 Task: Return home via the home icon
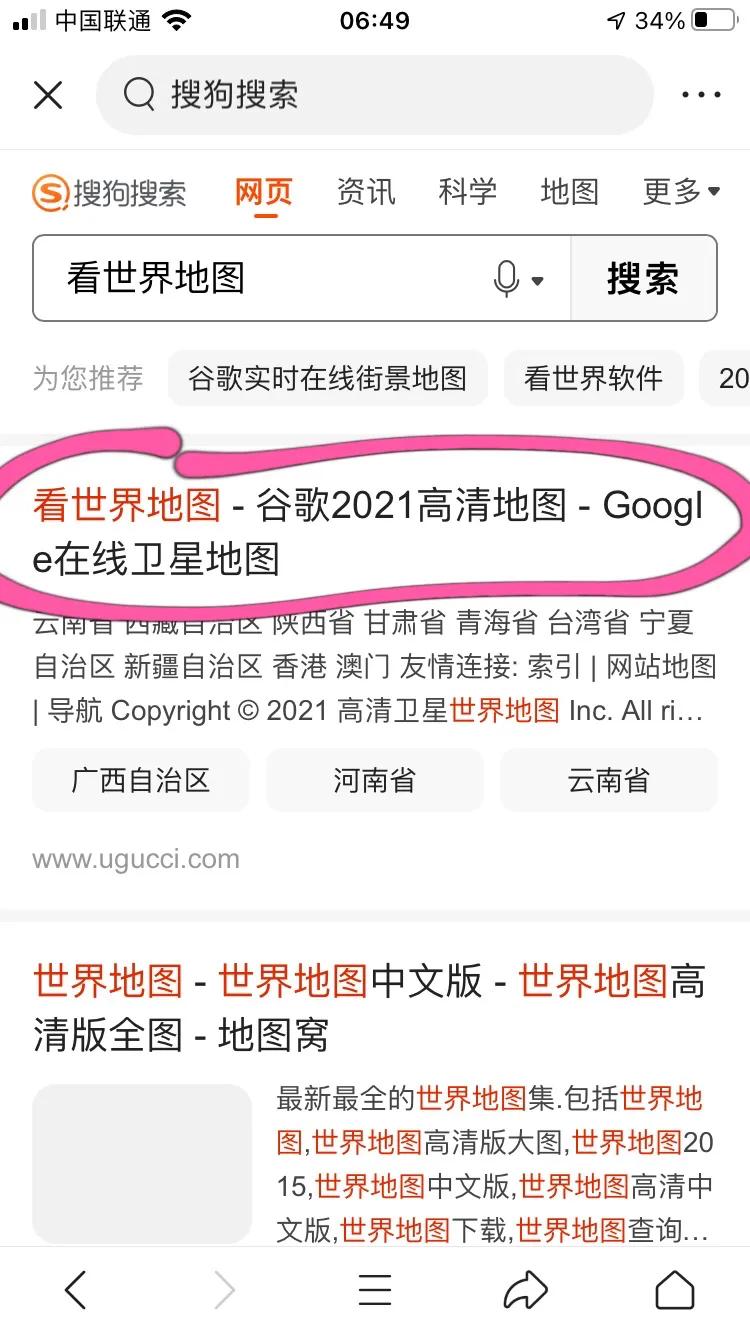pyautogui.click(x=676, y=1290)
